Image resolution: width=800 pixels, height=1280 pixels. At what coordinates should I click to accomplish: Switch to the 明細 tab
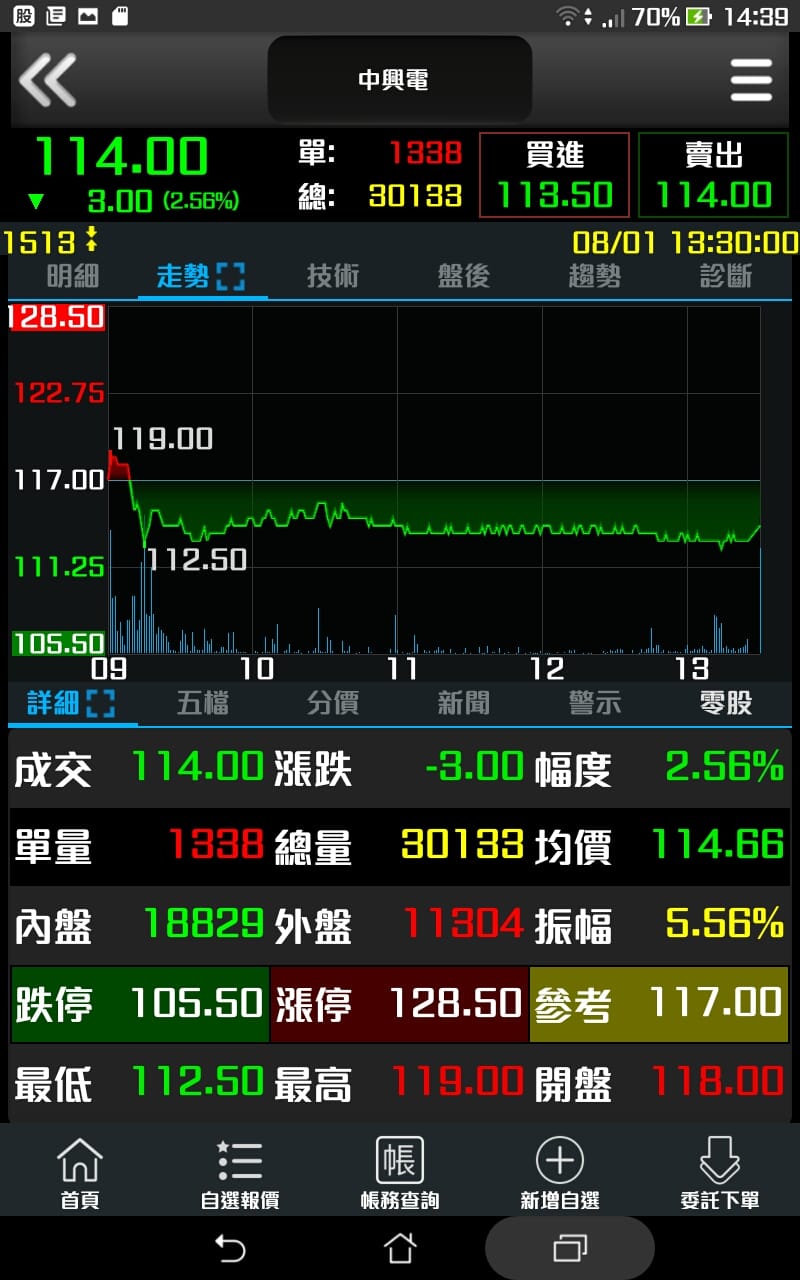pyautogui.click(x=73, y=276)
